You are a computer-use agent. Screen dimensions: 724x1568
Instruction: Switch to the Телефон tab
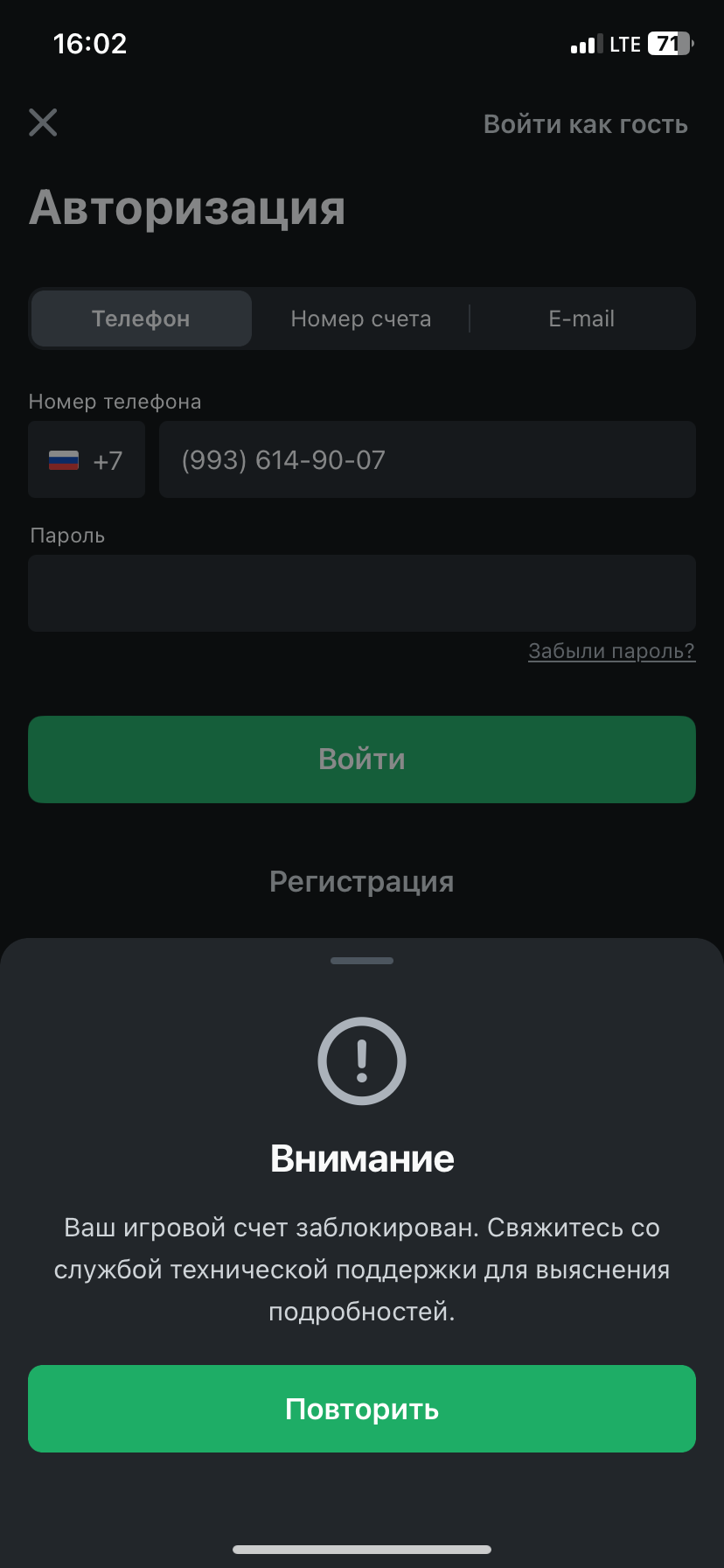pyautogui.click(x=141, y=318)
